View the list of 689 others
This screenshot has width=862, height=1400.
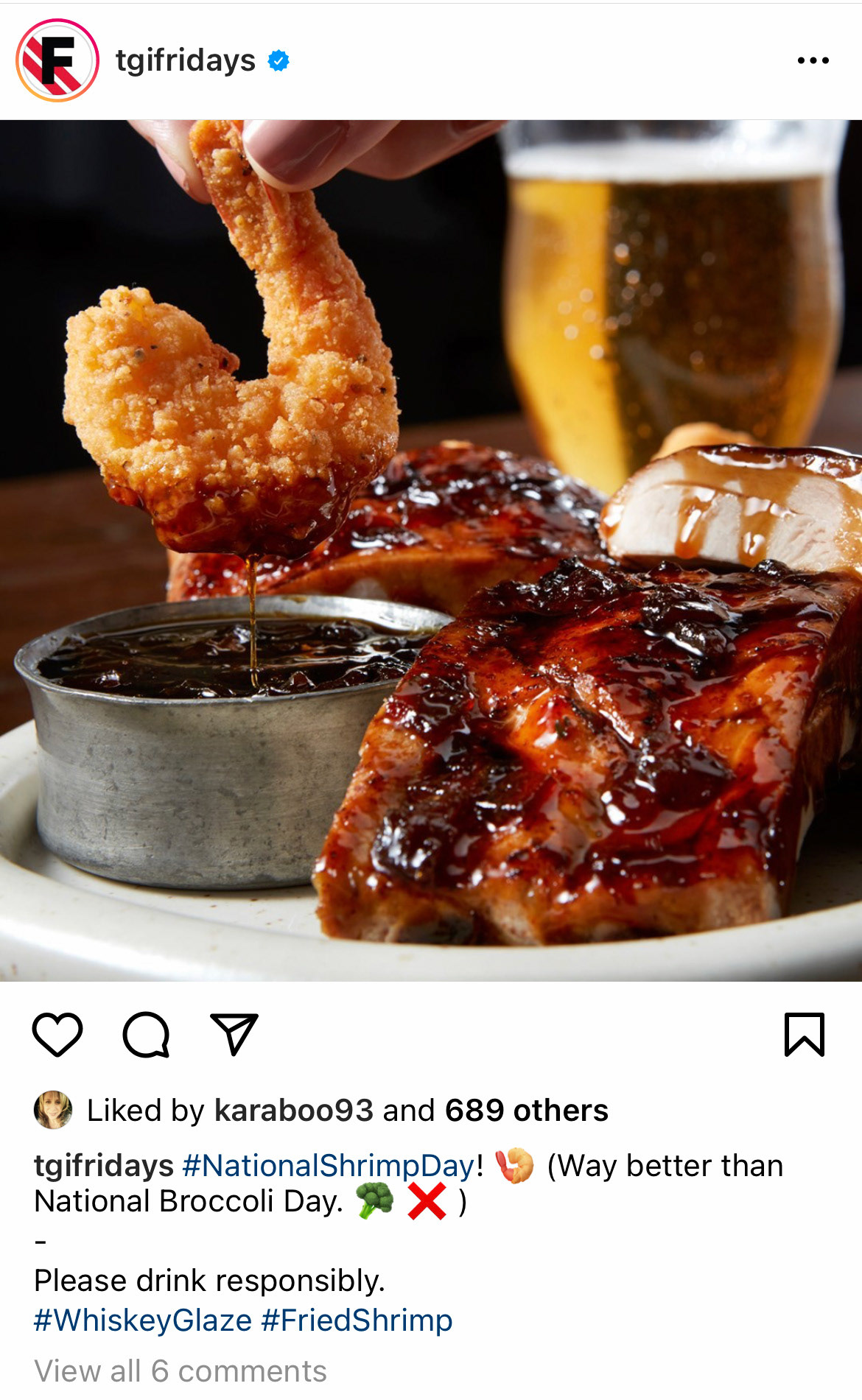click(526, 1110)
